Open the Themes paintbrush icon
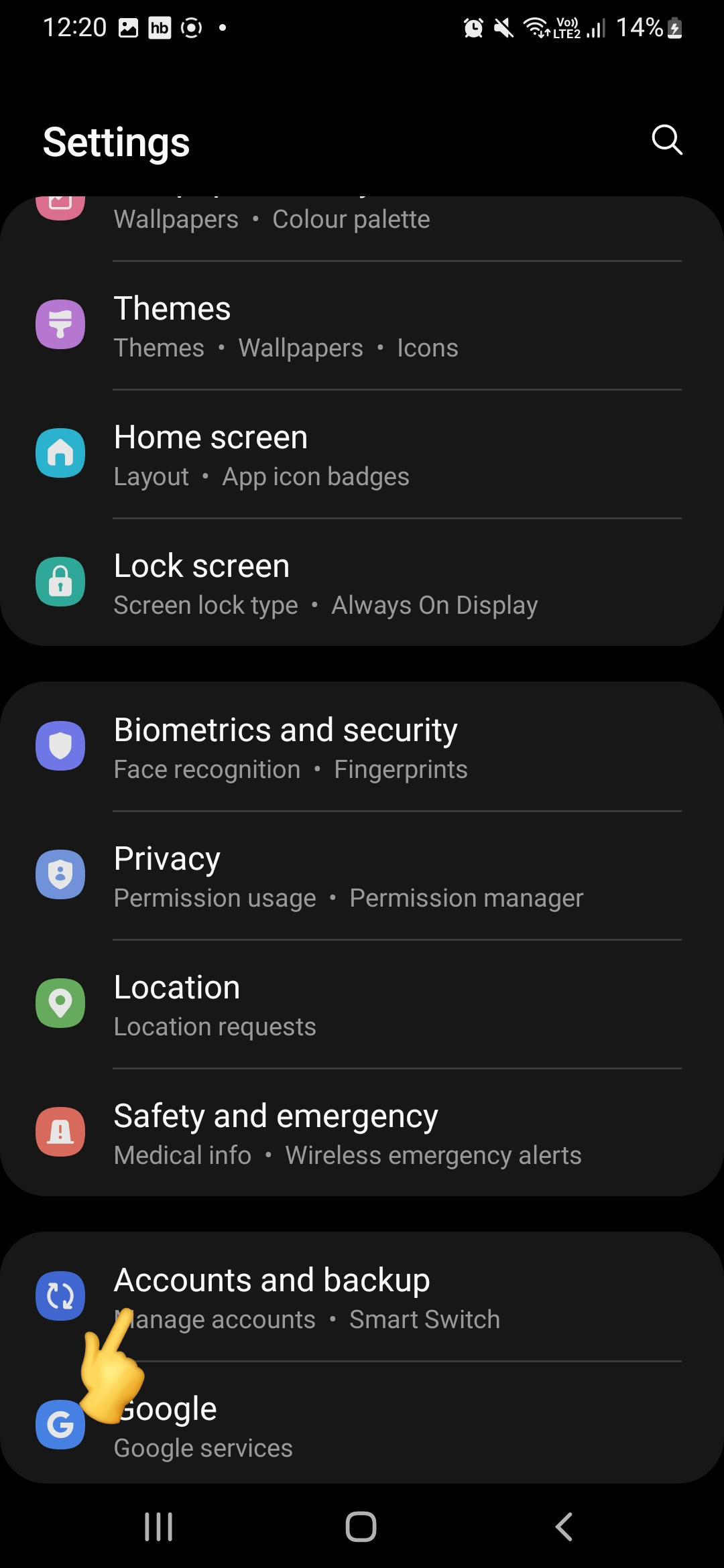 pos(61,324)
